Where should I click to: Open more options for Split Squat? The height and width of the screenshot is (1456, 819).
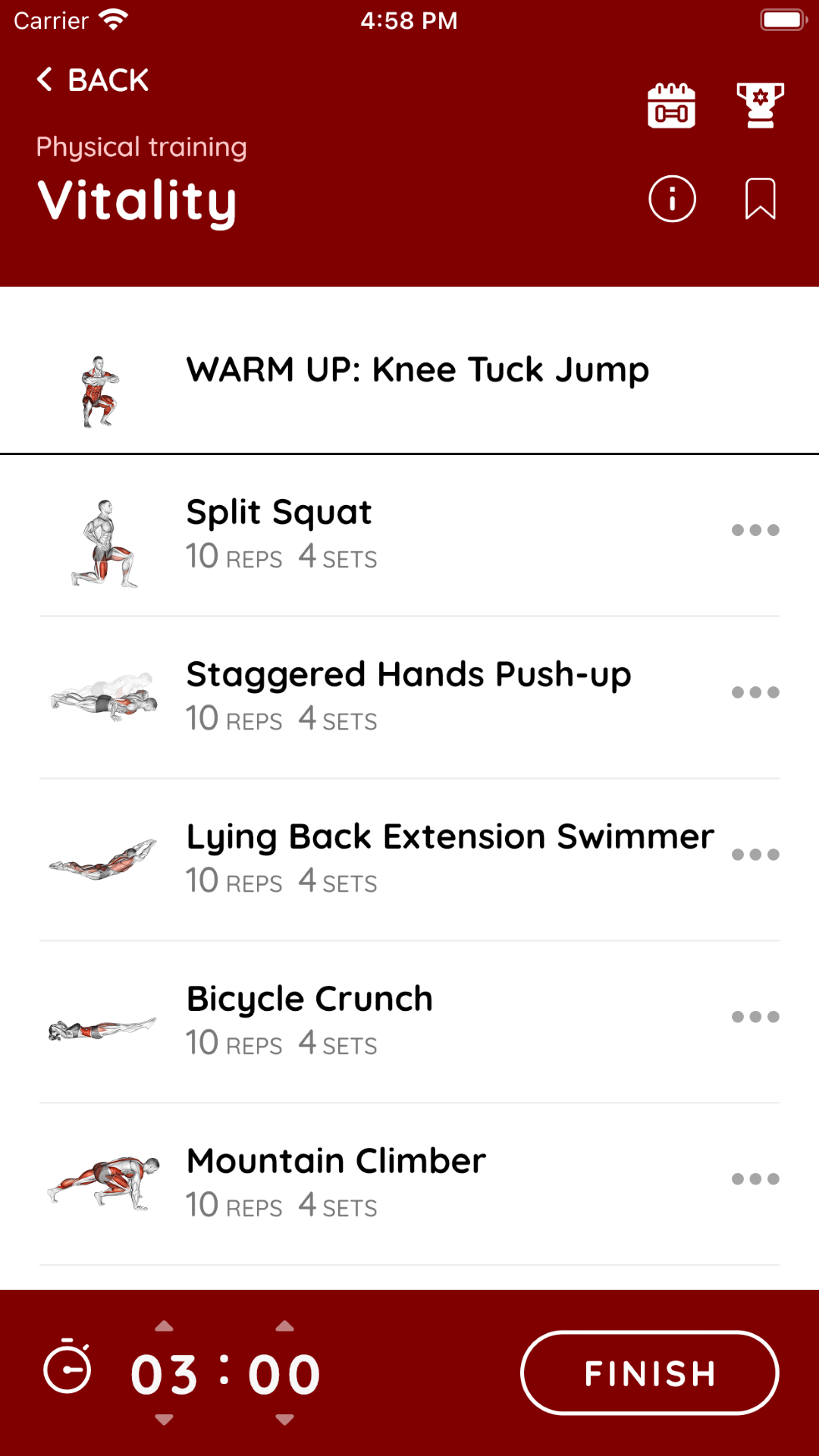click(x=755, y=530)
